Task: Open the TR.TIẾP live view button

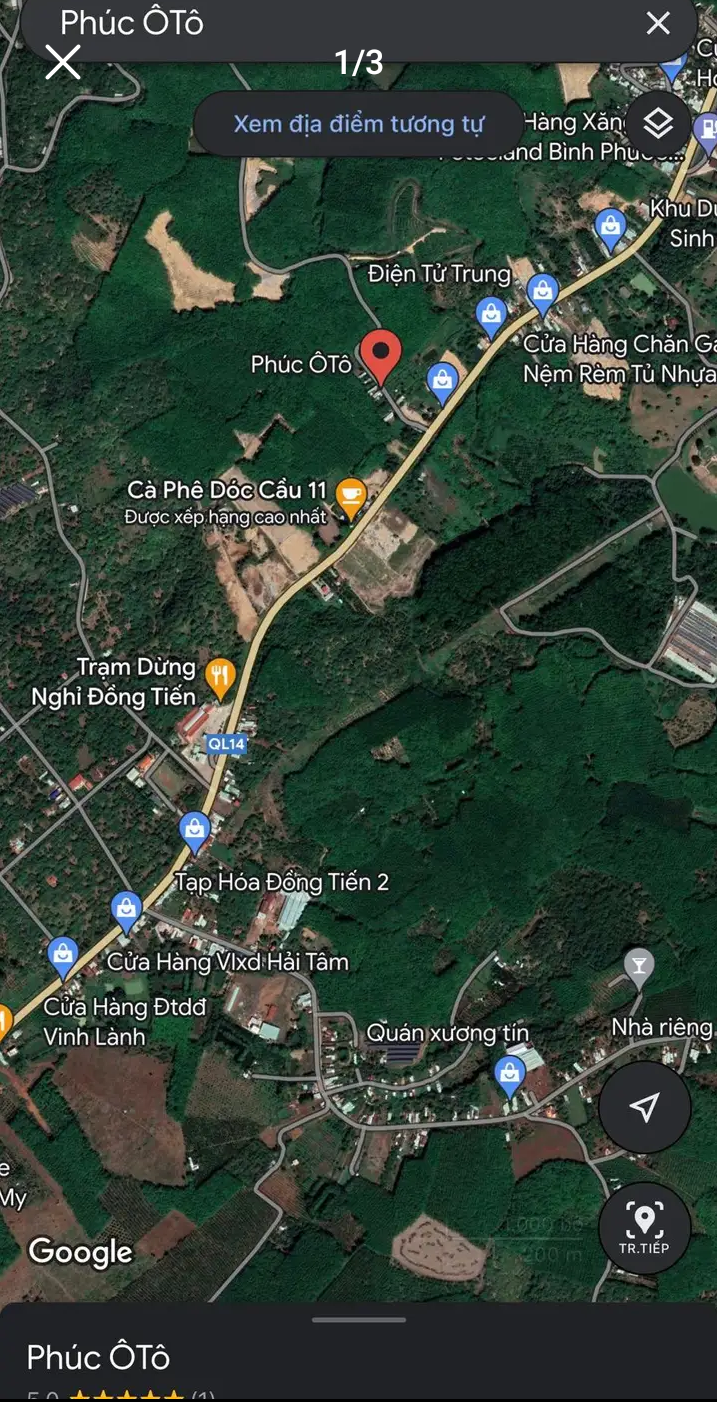Action: coord(645,1227)
